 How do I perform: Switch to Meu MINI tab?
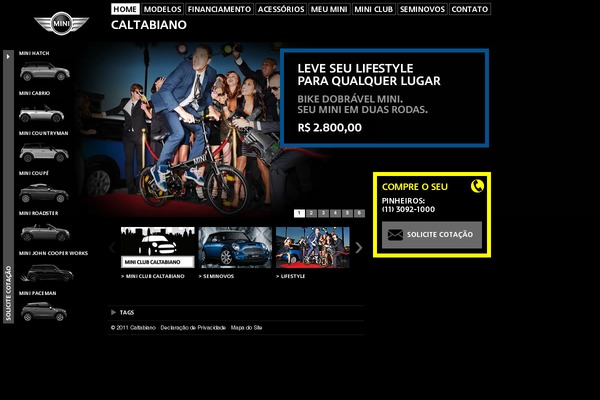click(329, 9)
